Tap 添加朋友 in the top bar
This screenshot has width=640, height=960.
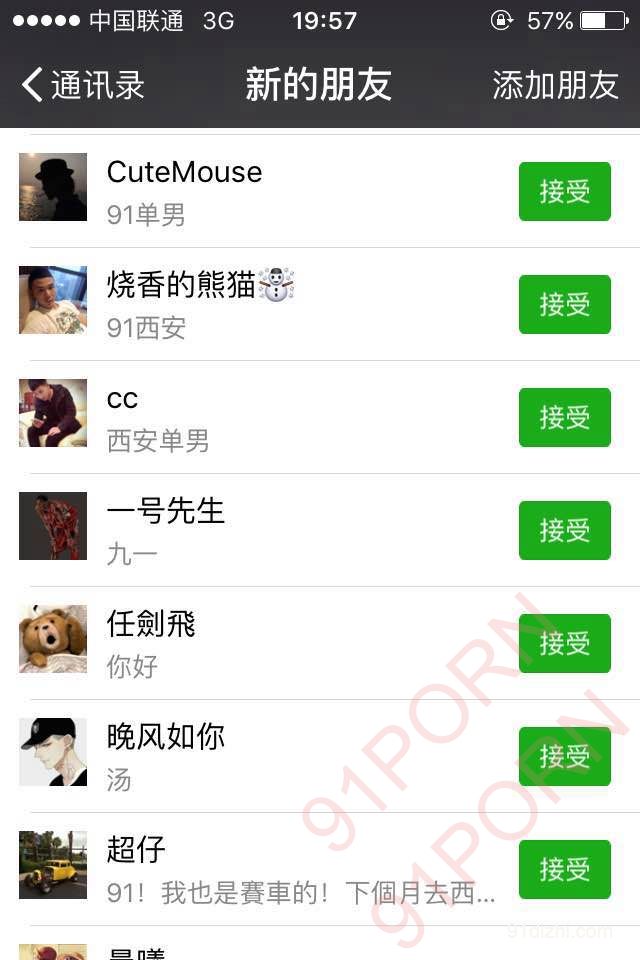[x=555, y=85]
